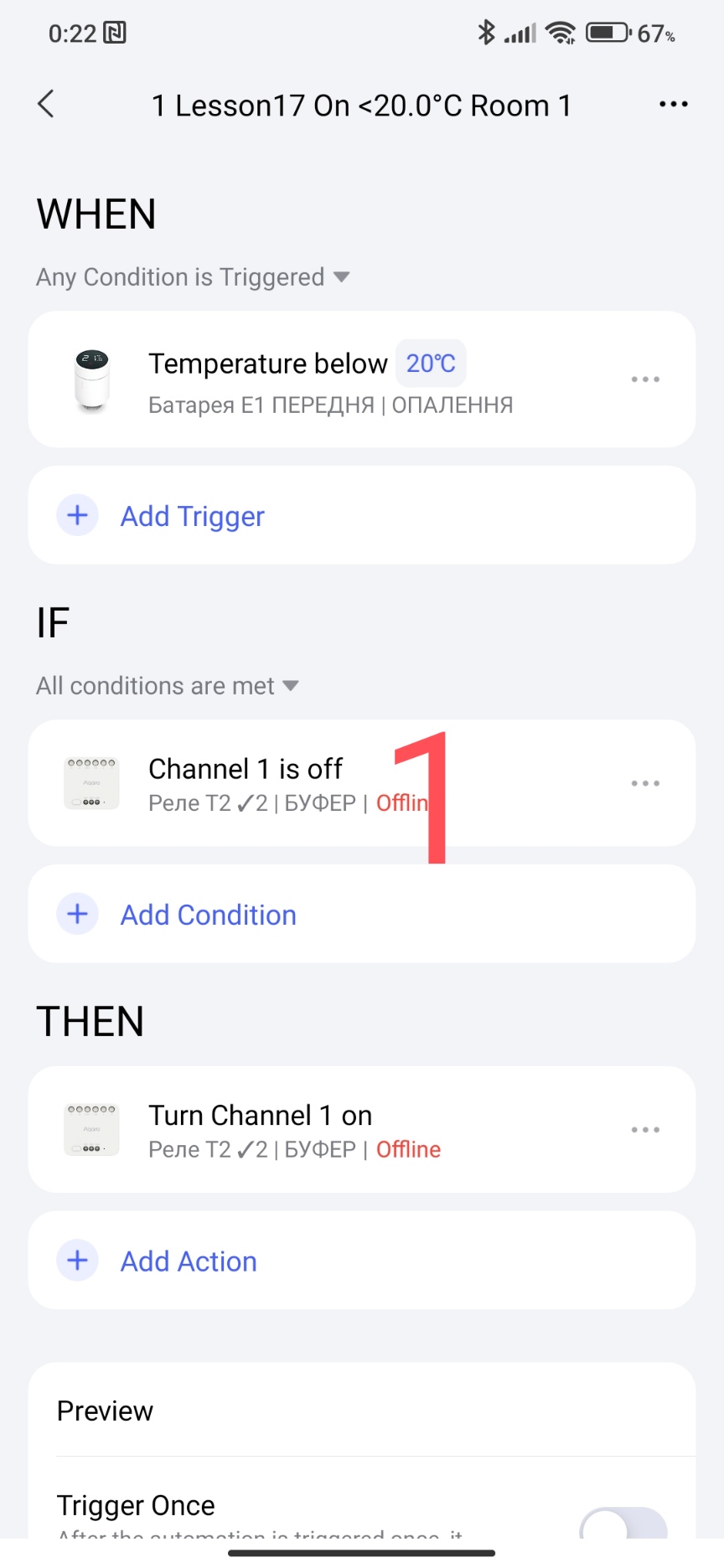
Task: Toggle the Trigger Once switch
Action: tap(623, 1524)
